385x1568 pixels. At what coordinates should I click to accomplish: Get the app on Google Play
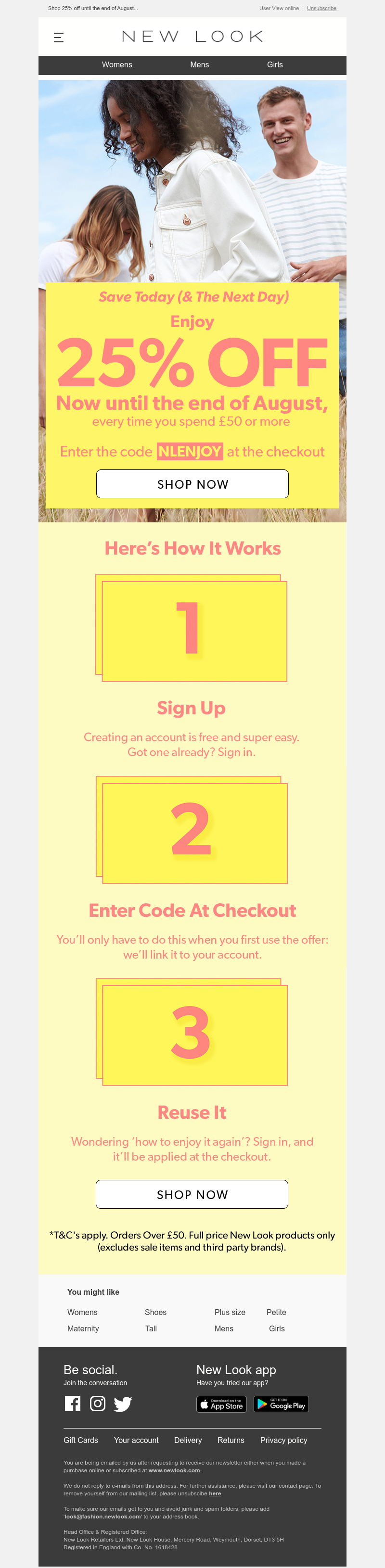281,1404
